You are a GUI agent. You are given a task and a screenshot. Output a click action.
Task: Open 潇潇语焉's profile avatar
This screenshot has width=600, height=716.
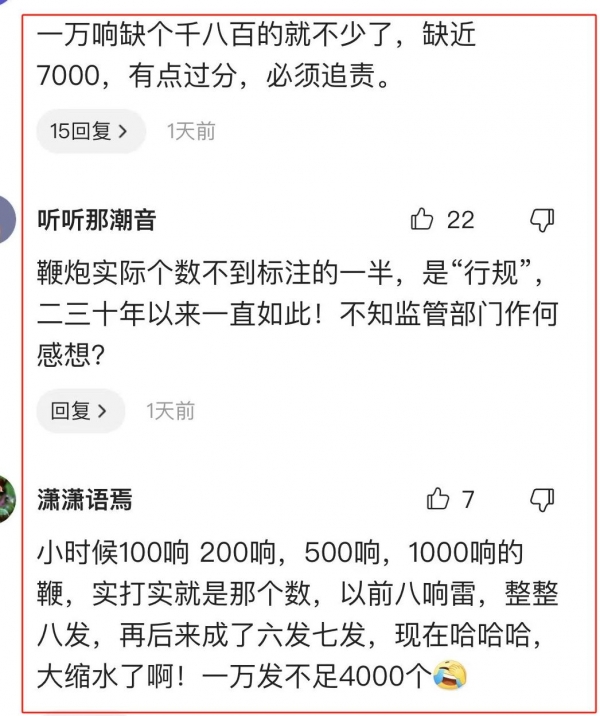pos(8,498)
